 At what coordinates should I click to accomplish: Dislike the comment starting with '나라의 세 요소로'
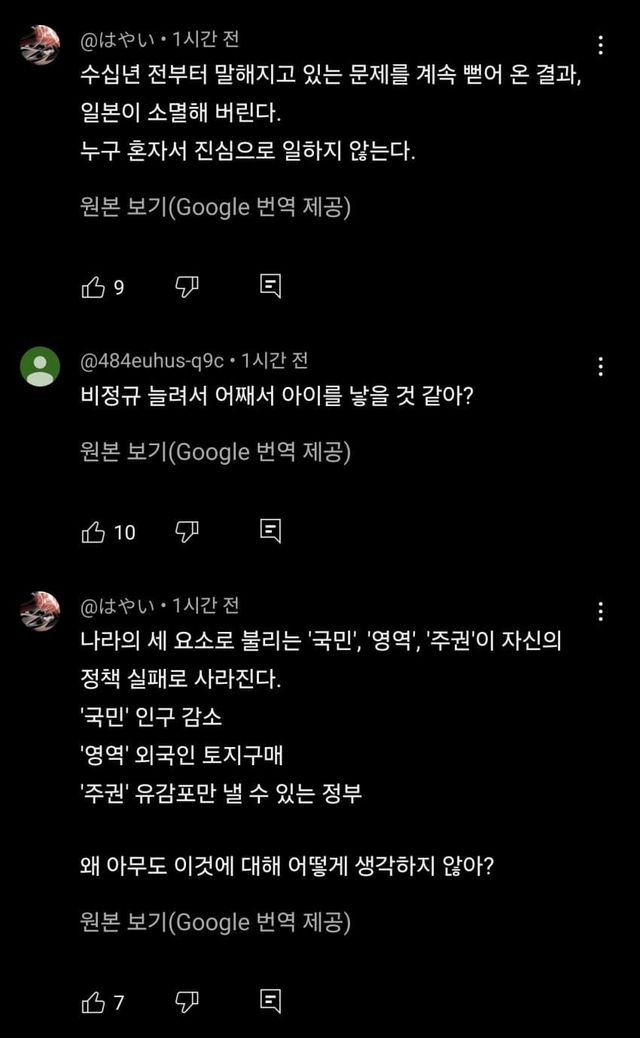(x=187, y=1001)
